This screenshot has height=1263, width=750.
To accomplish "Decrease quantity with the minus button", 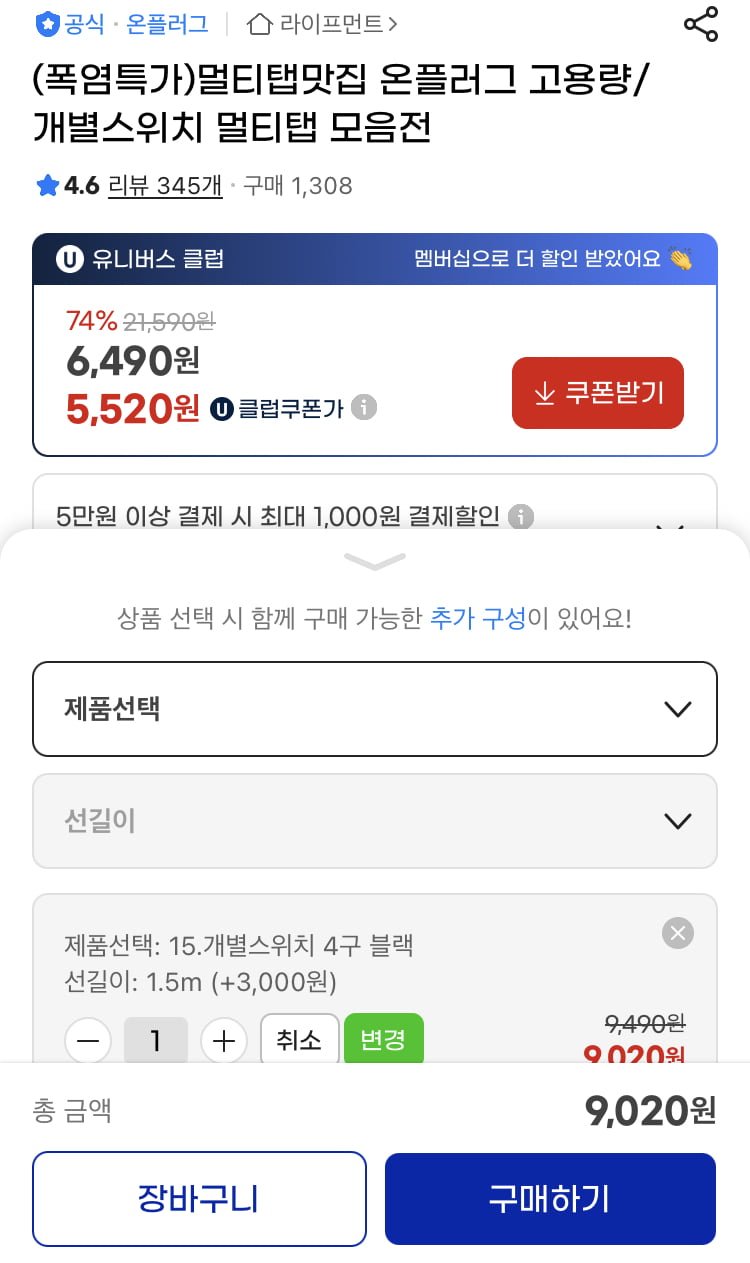I will pyautogui.click(x=89, y=1041).
